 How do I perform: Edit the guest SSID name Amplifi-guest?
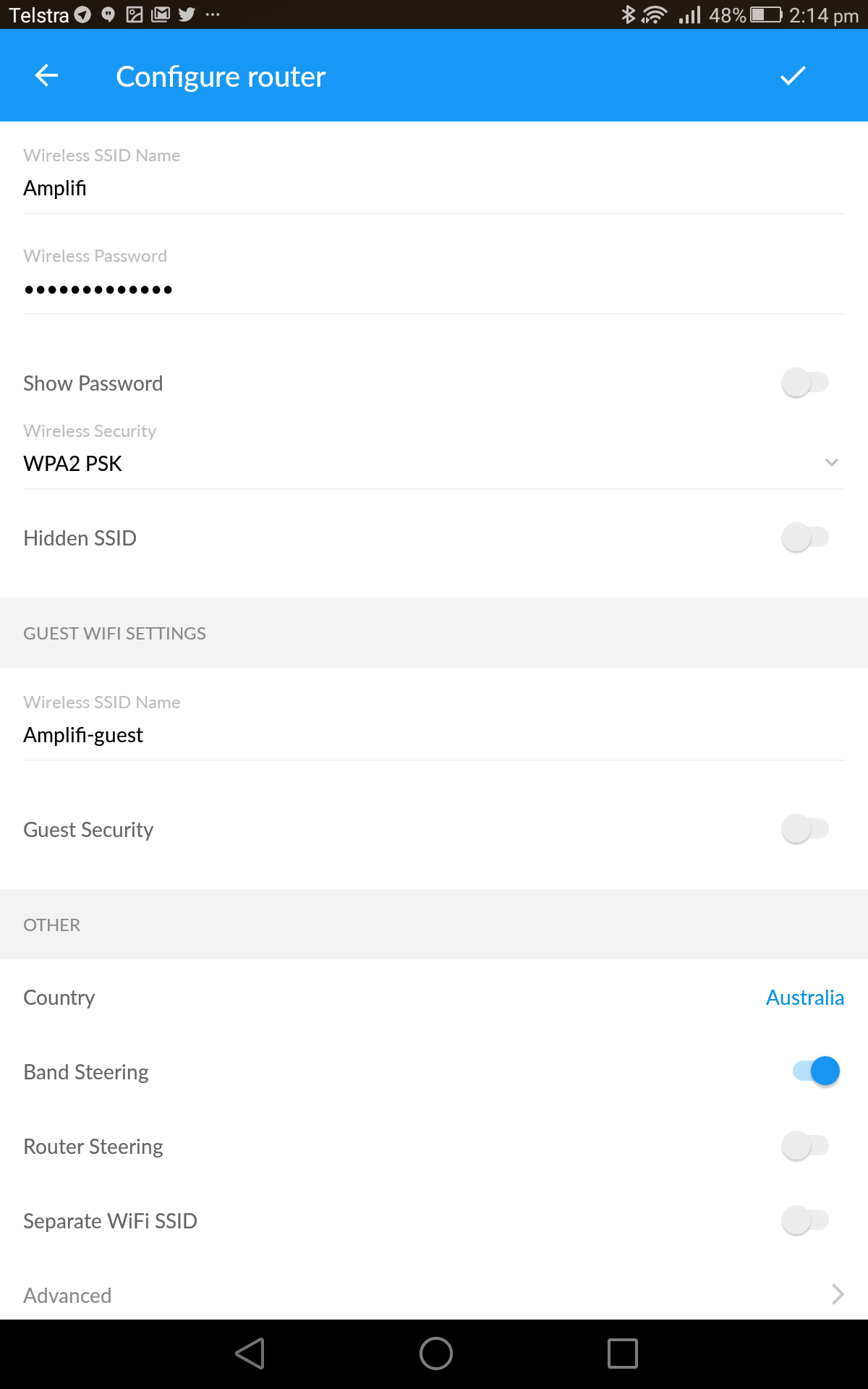click(x=434, y=735)
